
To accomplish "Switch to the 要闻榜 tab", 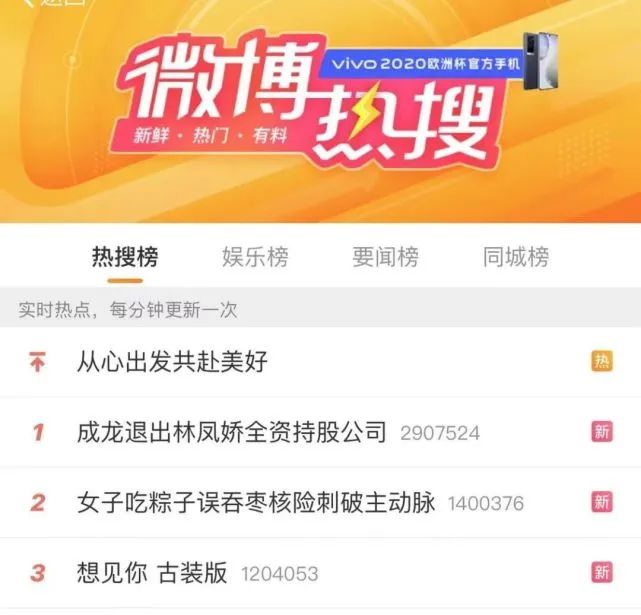I will point(385,257).
